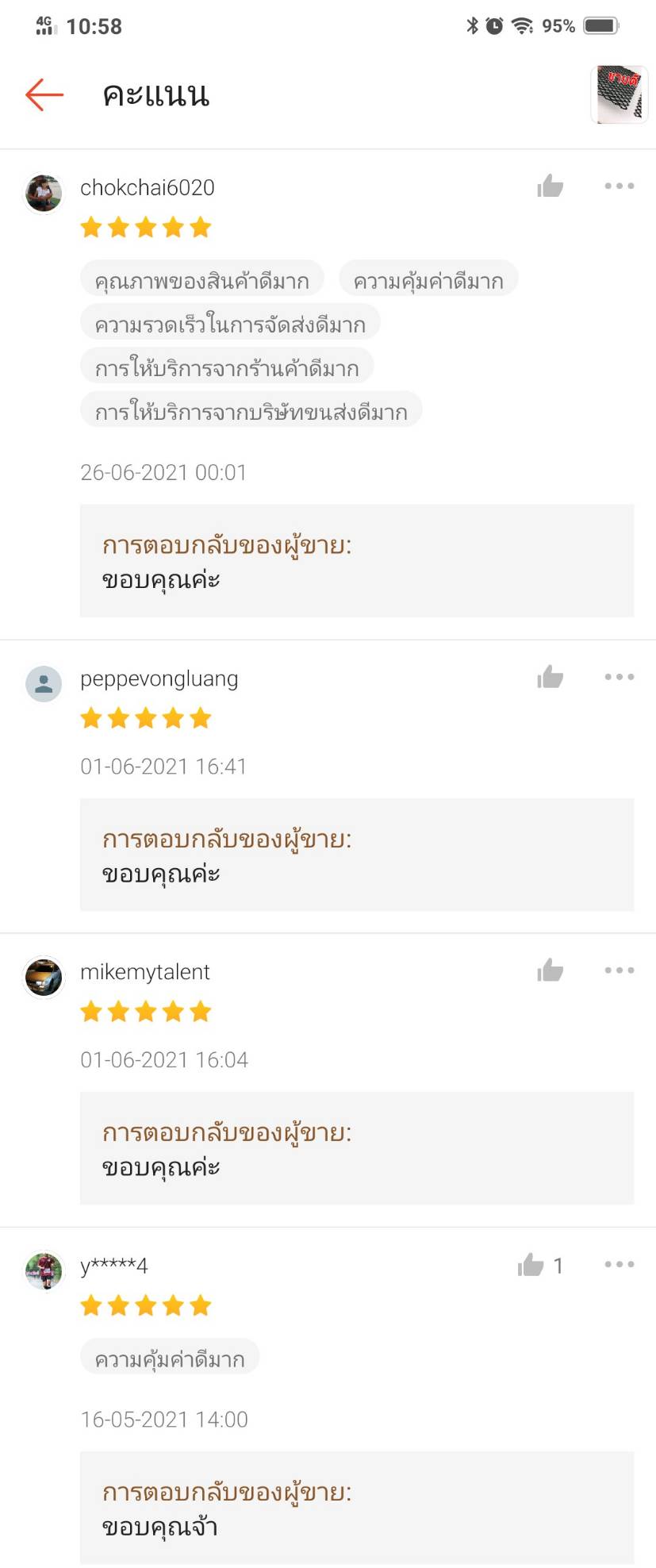Like mikemytalent's review
Viewport: 656px width, 1568px height.
550,970
